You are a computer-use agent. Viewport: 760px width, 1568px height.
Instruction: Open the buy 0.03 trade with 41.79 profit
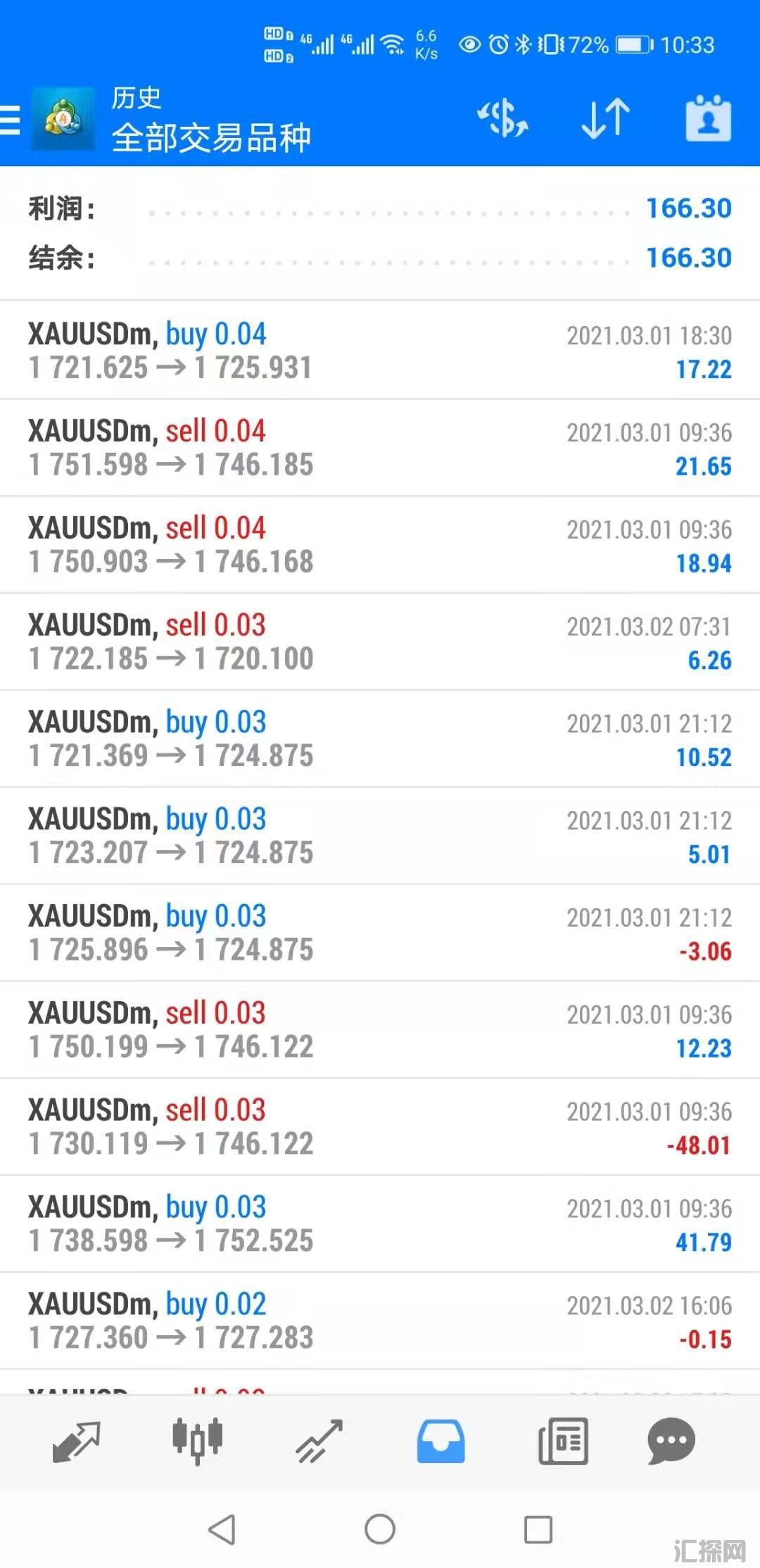(x=380, y=1224)
